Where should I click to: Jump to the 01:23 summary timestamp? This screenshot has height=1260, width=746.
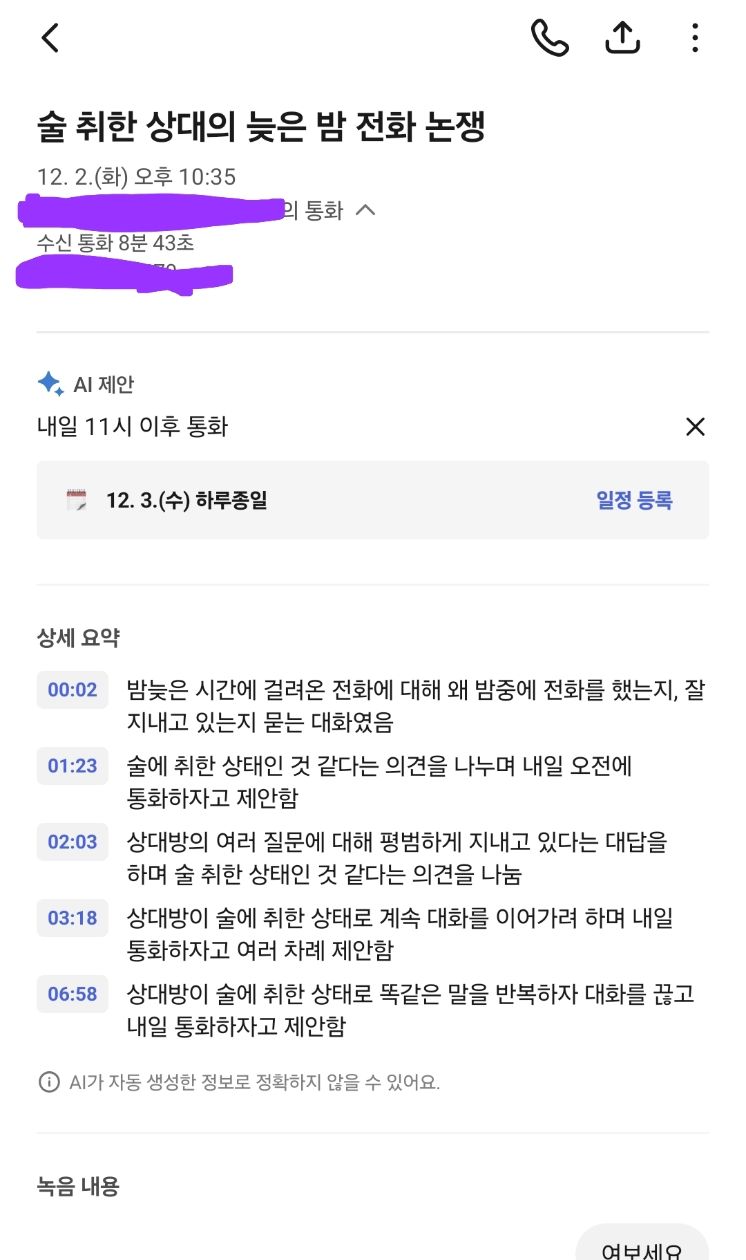tap(72, 766)
